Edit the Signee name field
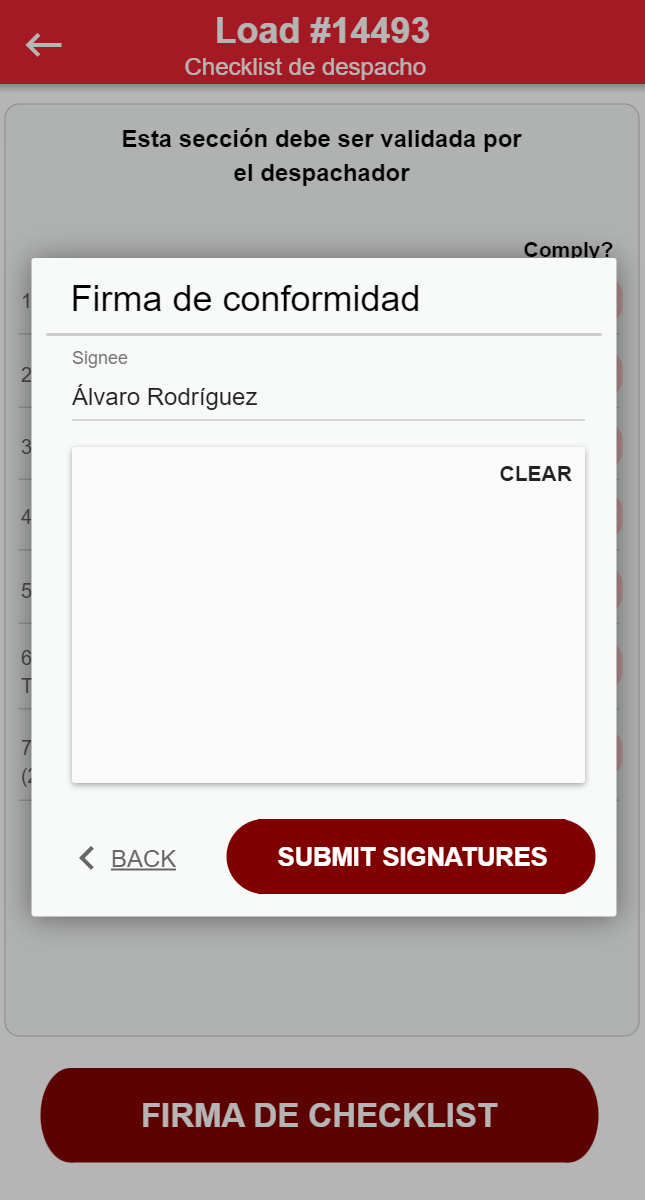The height and width of the screenshot is (1200, 645). point(327,398)
